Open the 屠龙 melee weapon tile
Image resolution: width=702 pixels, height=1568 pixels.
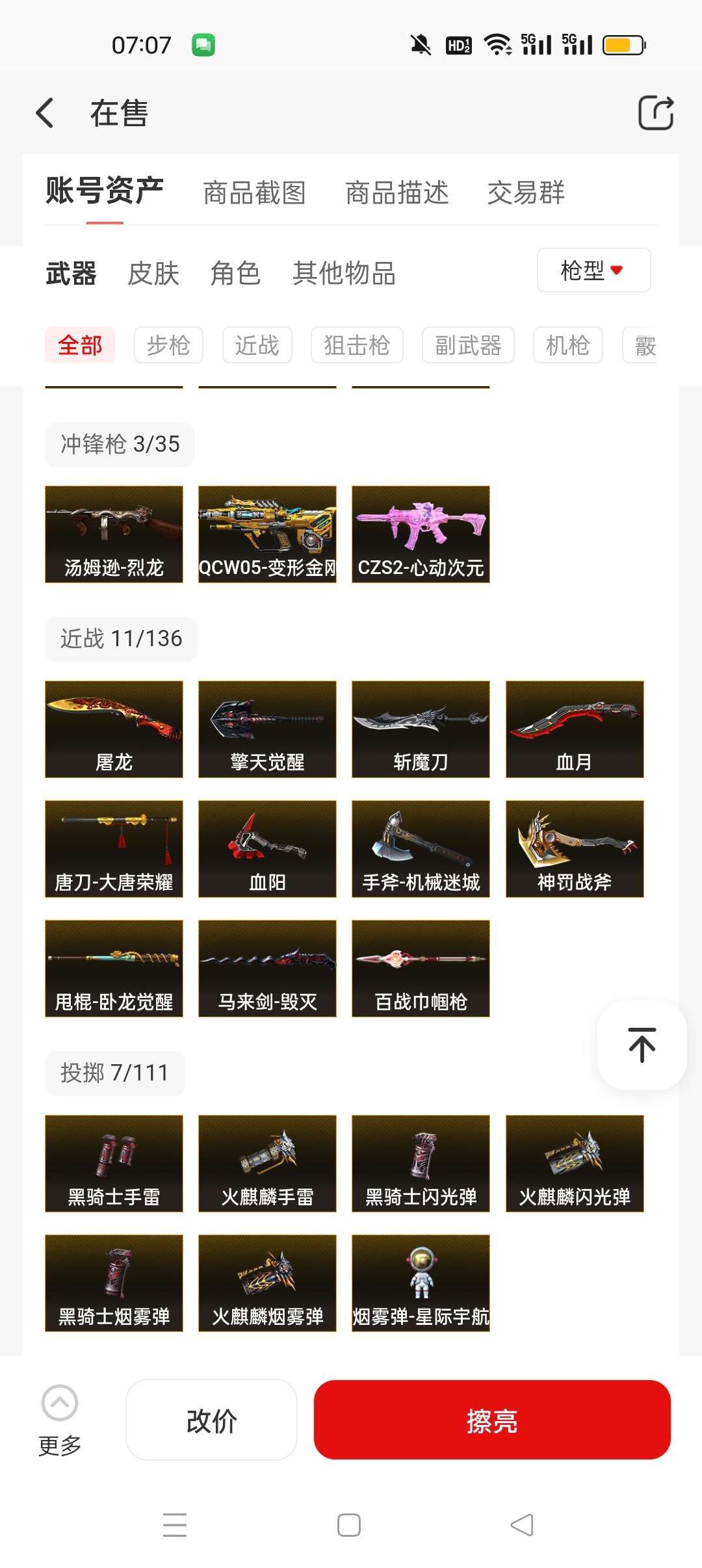pos(114,729)
